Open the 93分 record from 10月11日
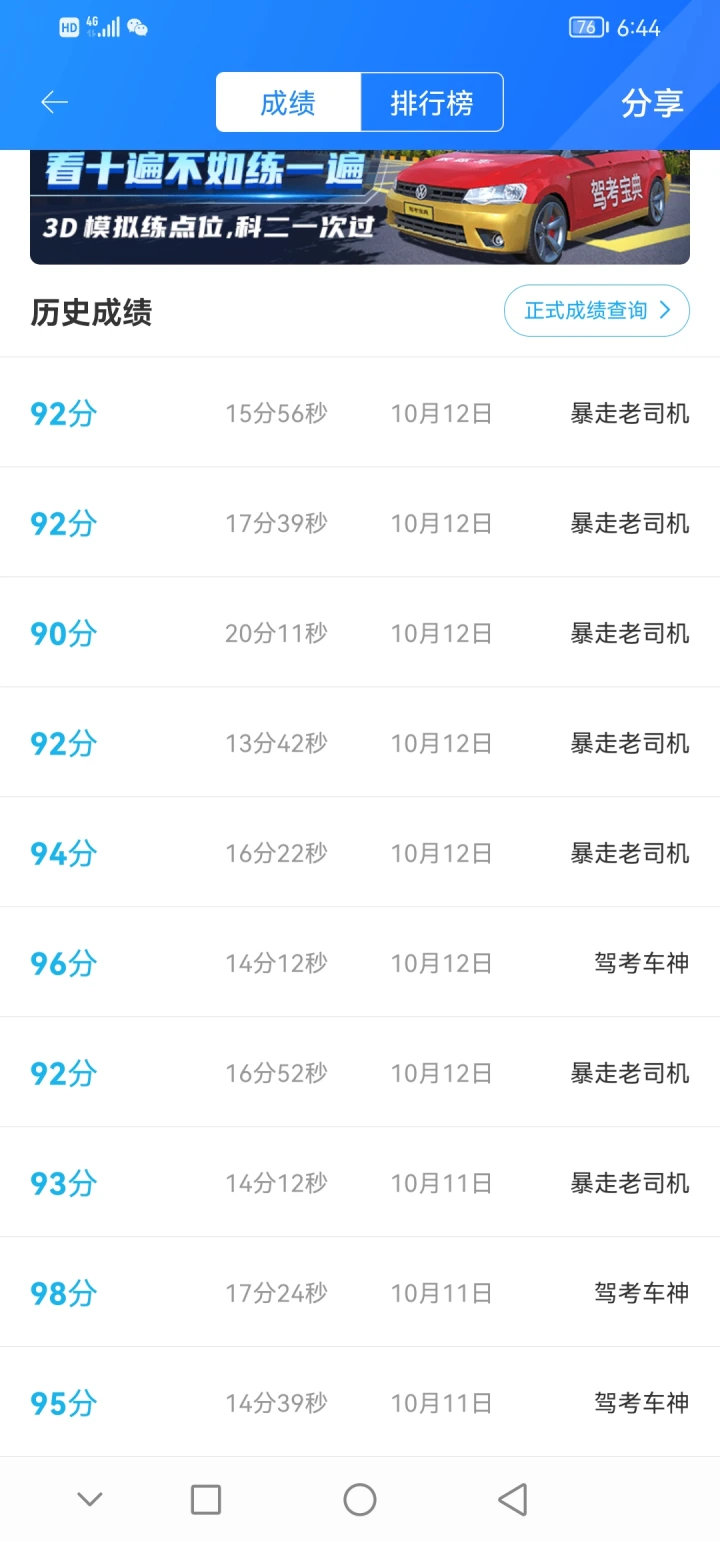 click(x=360, y=1183)
